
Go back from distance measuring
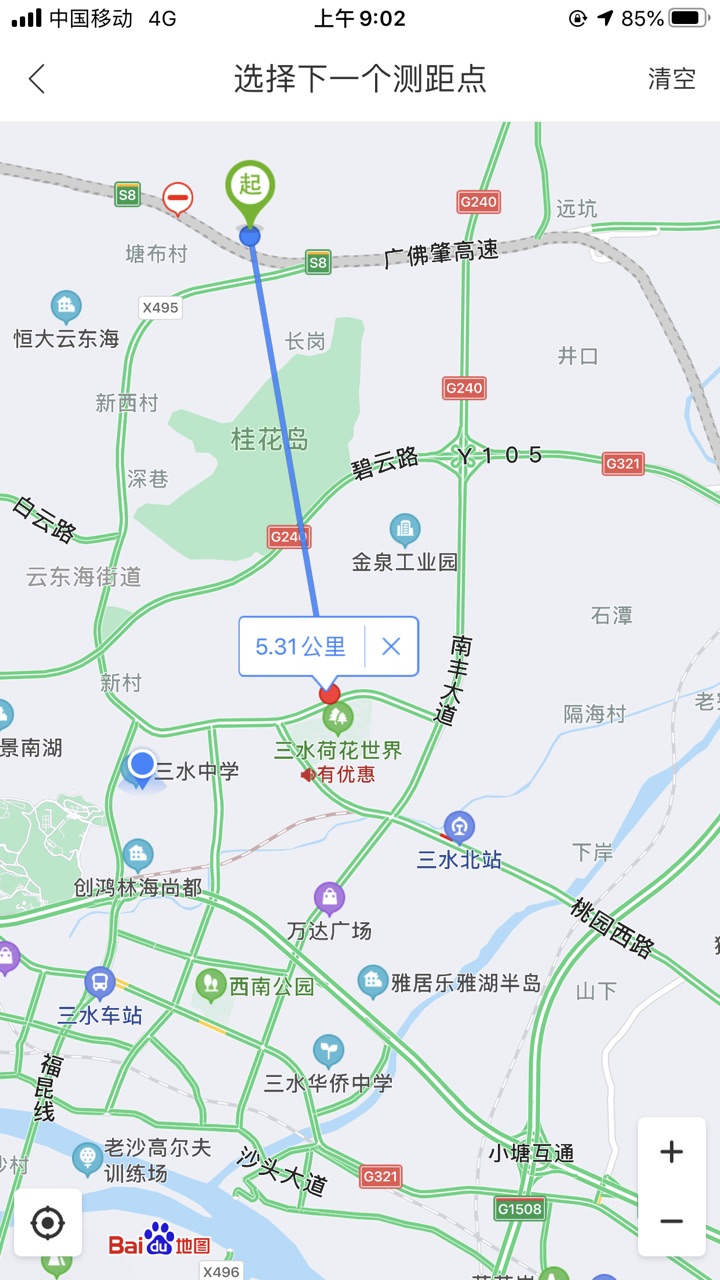click(37, 79)
